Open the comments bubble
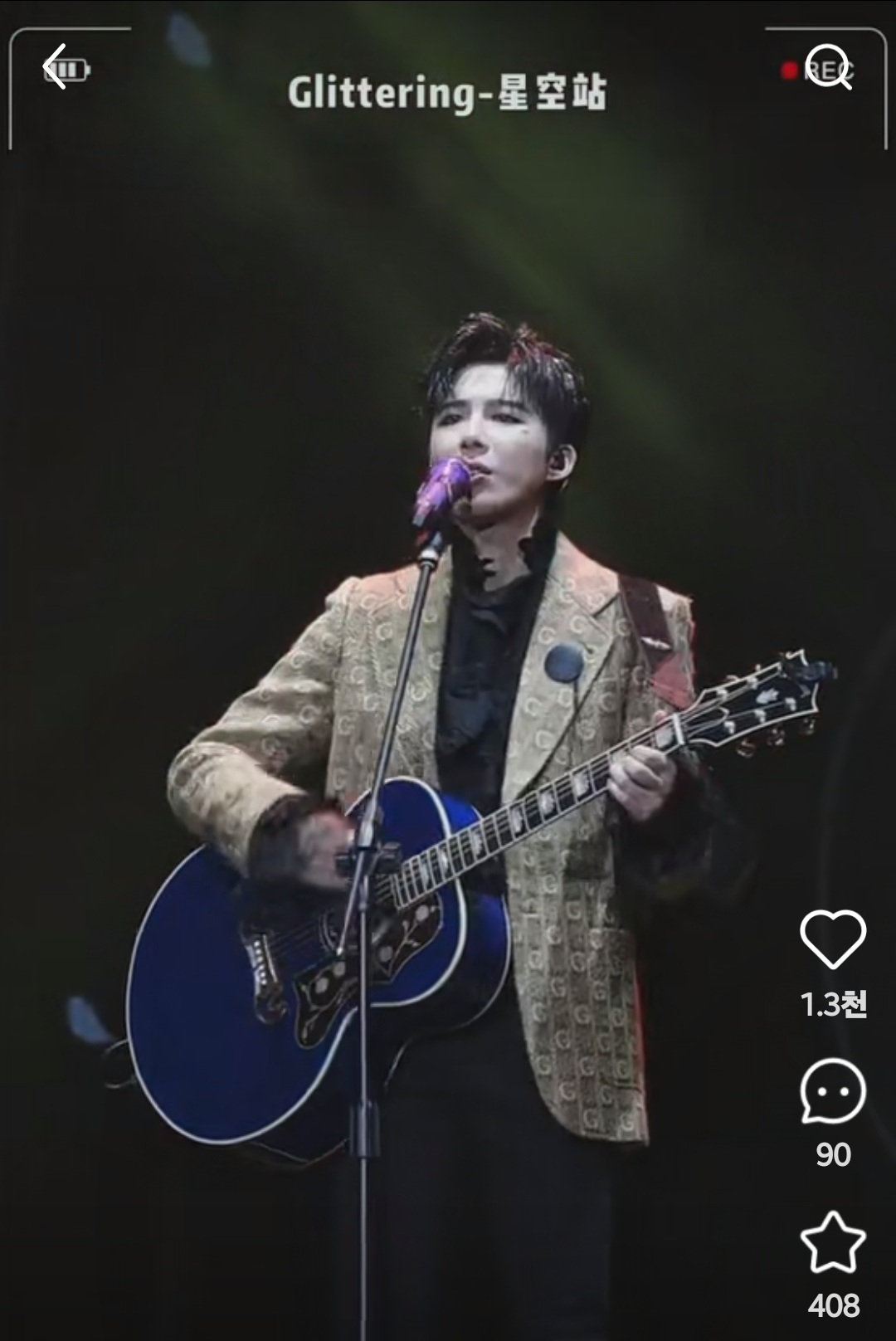The width and height of the screenshot is (896, 1341). pyautogui.click(x=832, y=1090)
